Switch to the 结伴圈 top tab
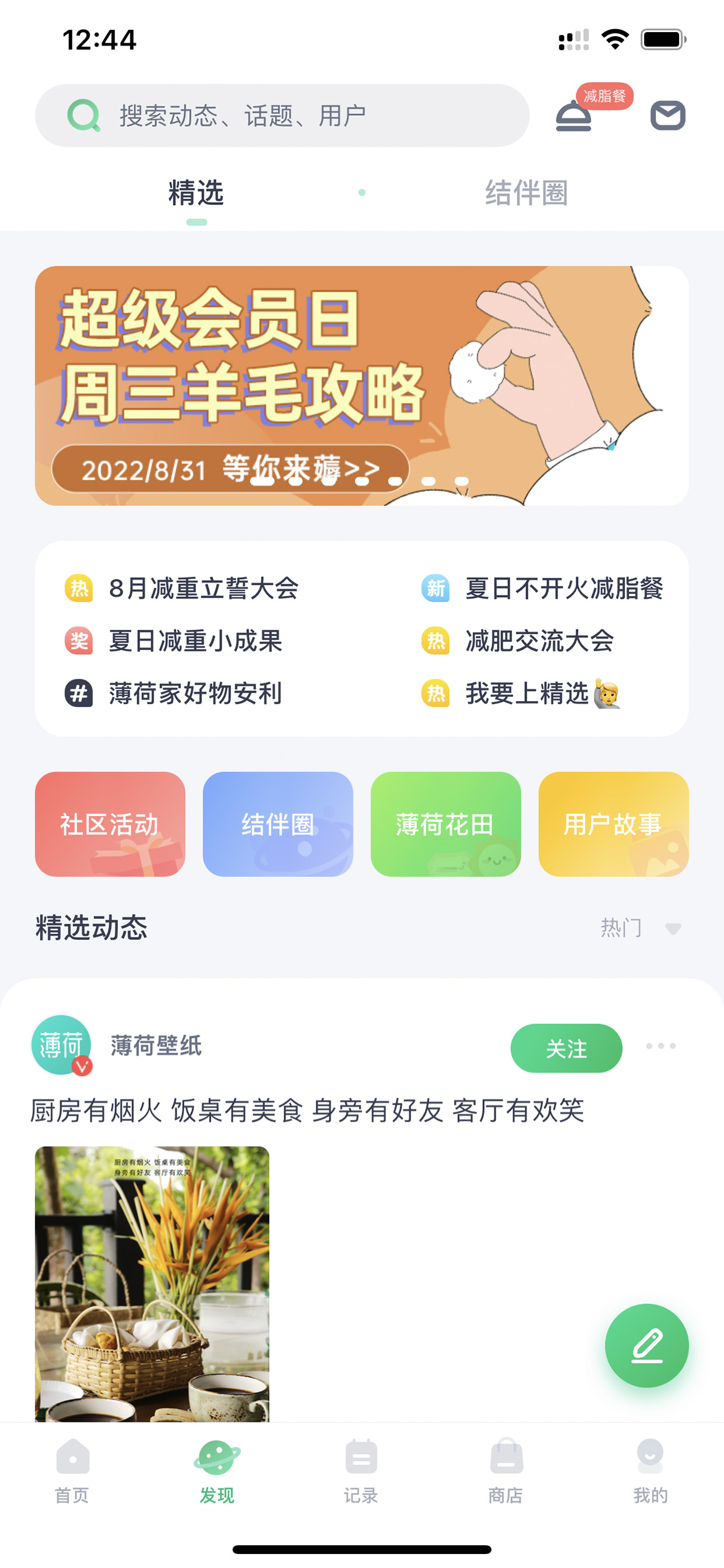 pyautogui.click(x=526, y=193)
